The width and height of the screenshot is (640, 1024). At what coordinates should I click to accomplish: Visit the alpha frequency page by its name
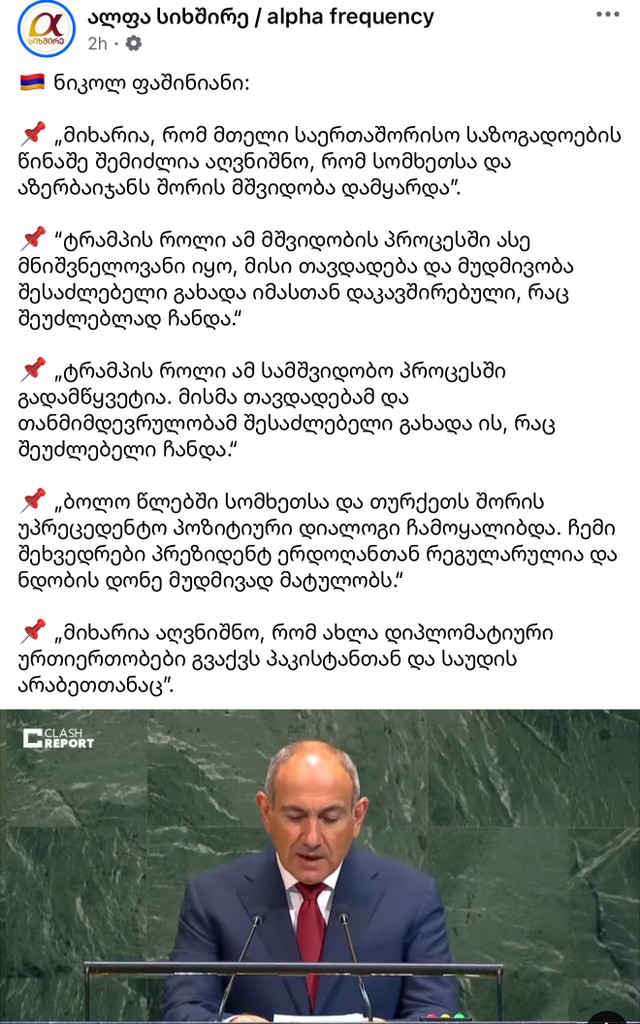[260, 16]
